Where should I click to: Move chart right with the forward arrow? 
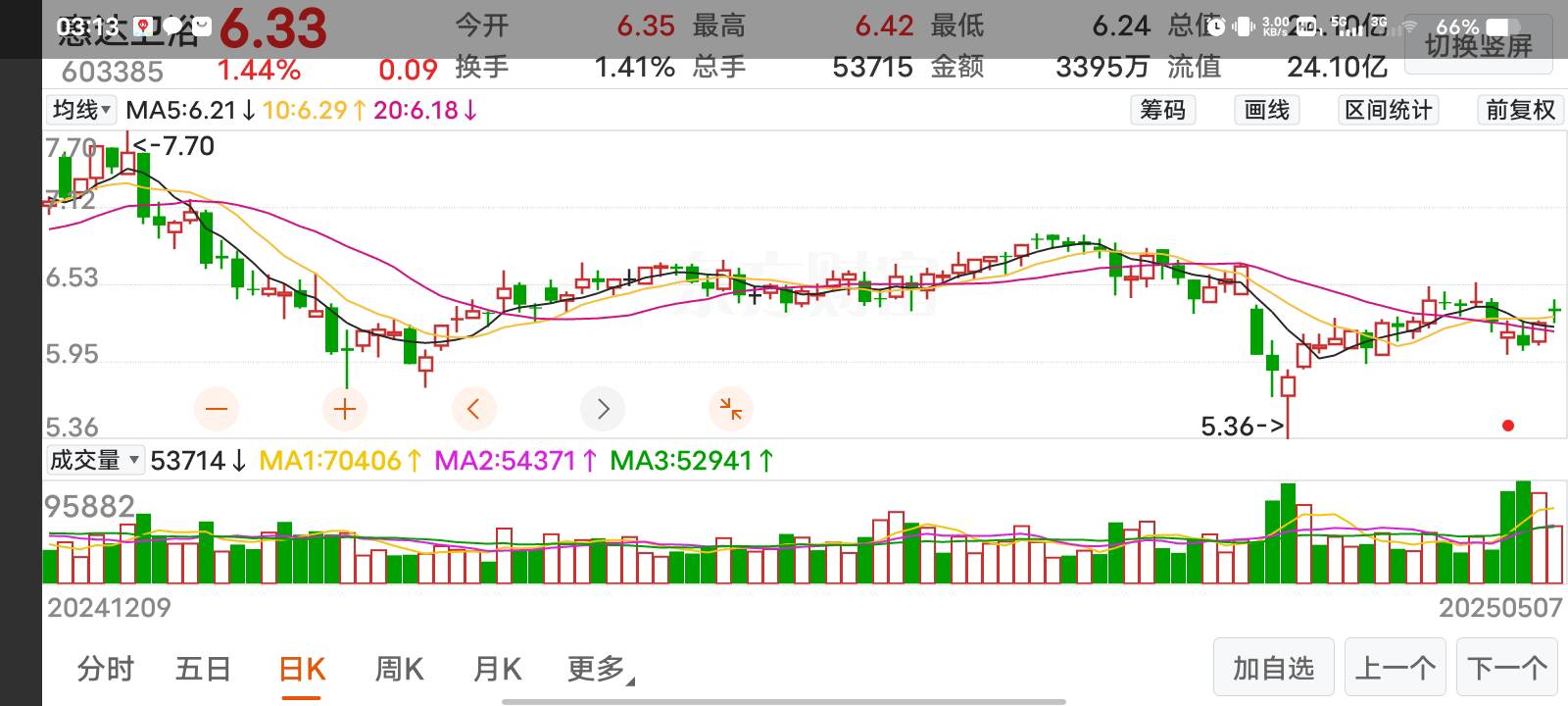pos(603,409)
